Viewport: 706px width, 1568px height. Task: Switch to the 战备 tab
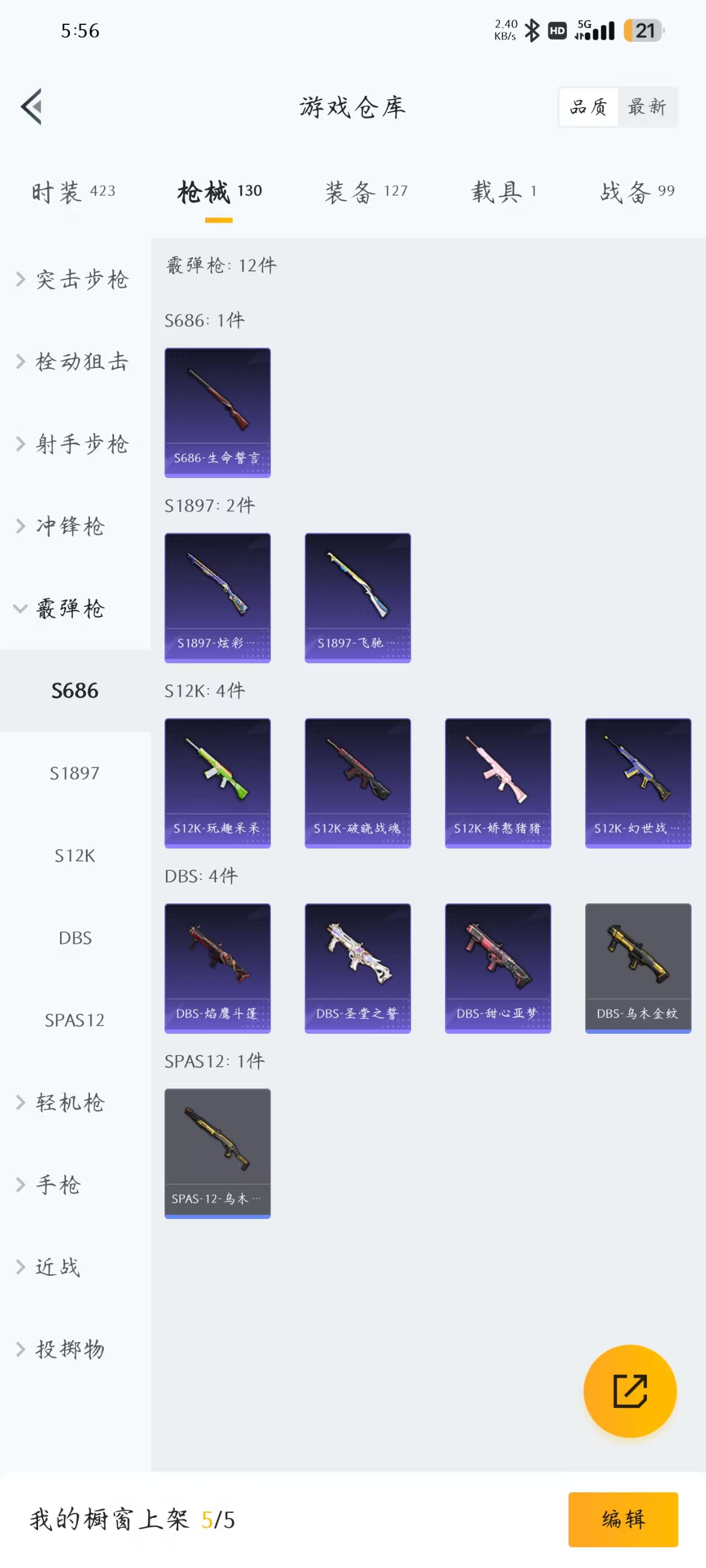tap(637, 192)
